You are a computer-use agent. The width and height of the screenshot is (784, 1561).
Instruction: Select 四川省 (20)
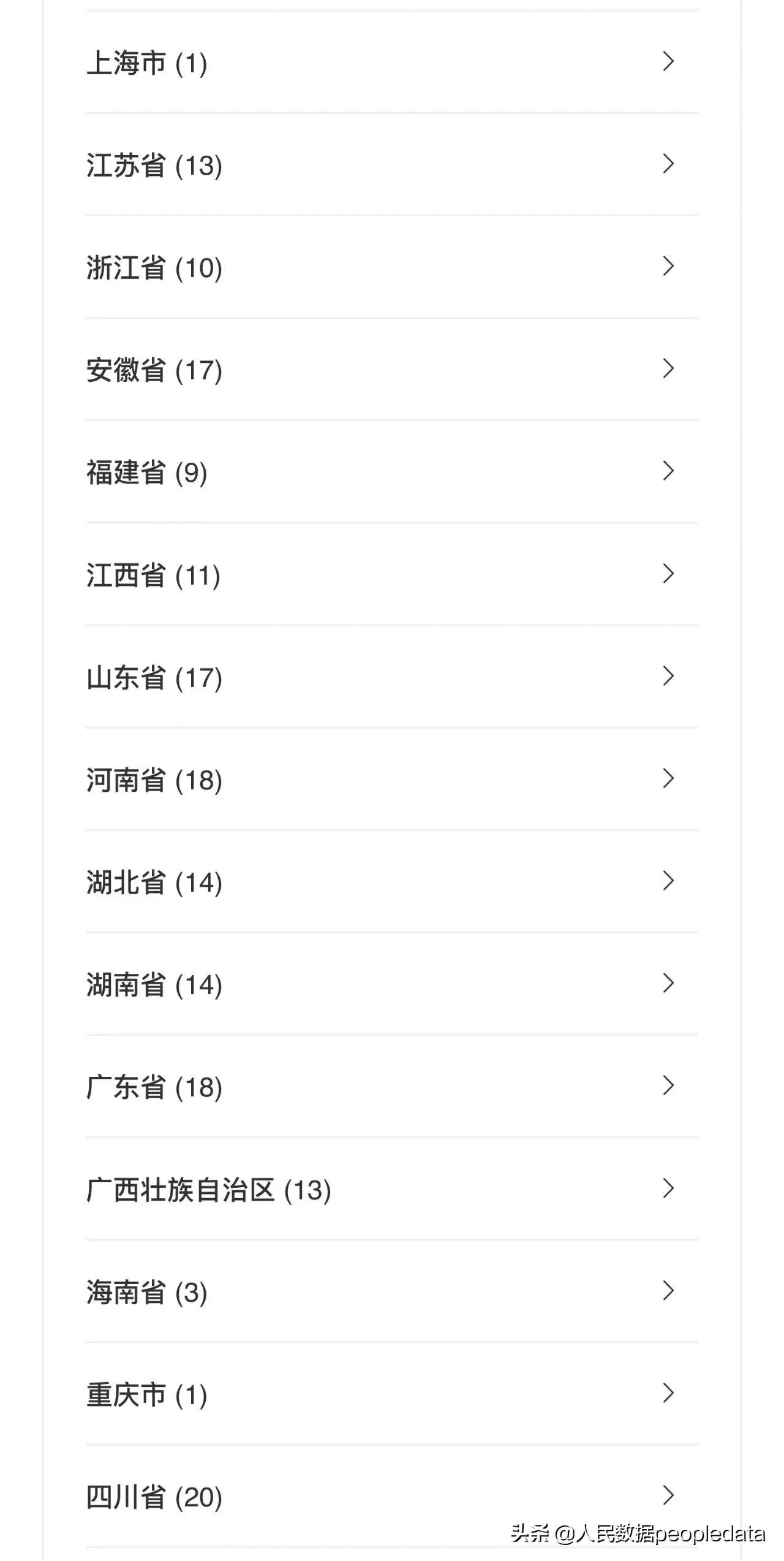pos(392,1496)
